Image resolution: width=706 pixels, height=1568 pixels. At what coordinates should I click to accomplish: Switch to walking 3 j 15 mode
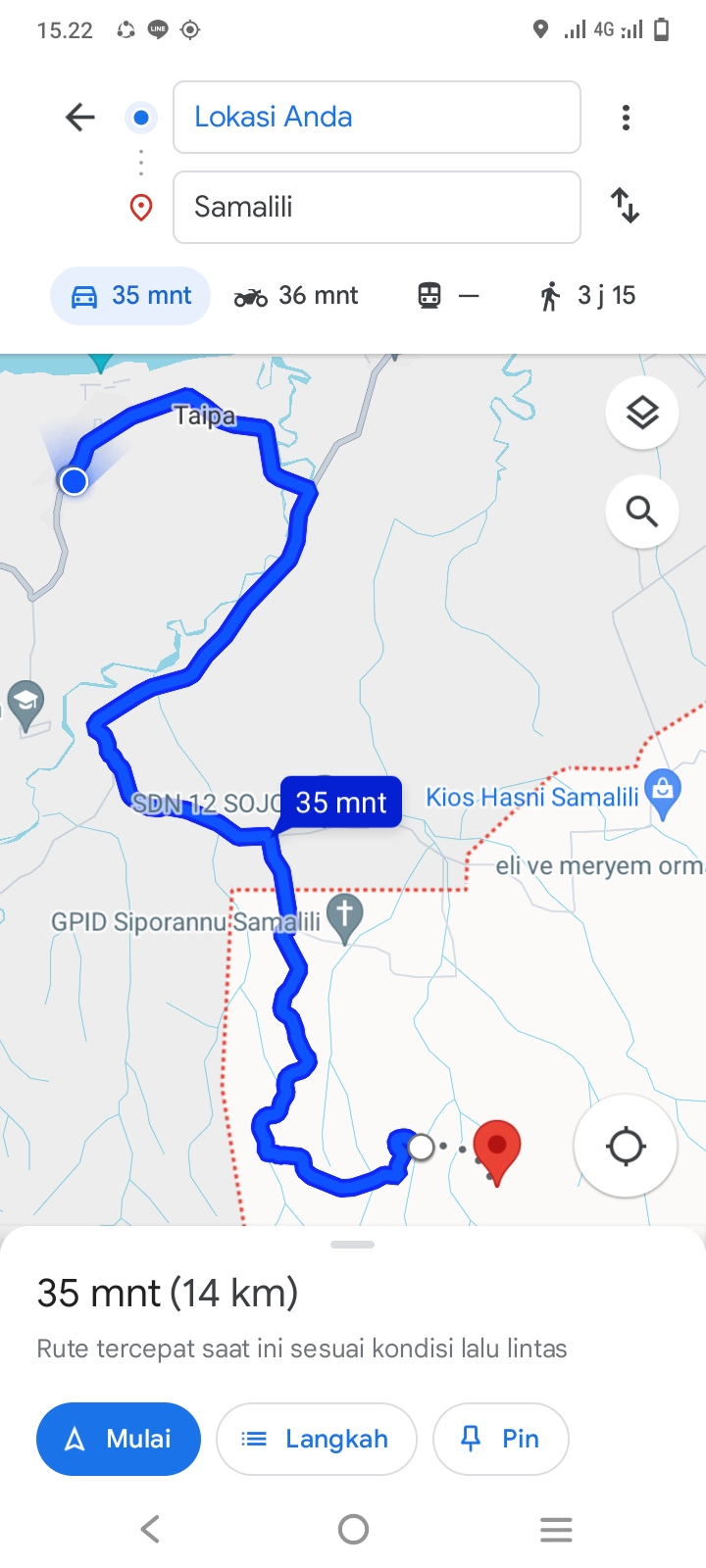pyautogui.click(x=587, y=295)
